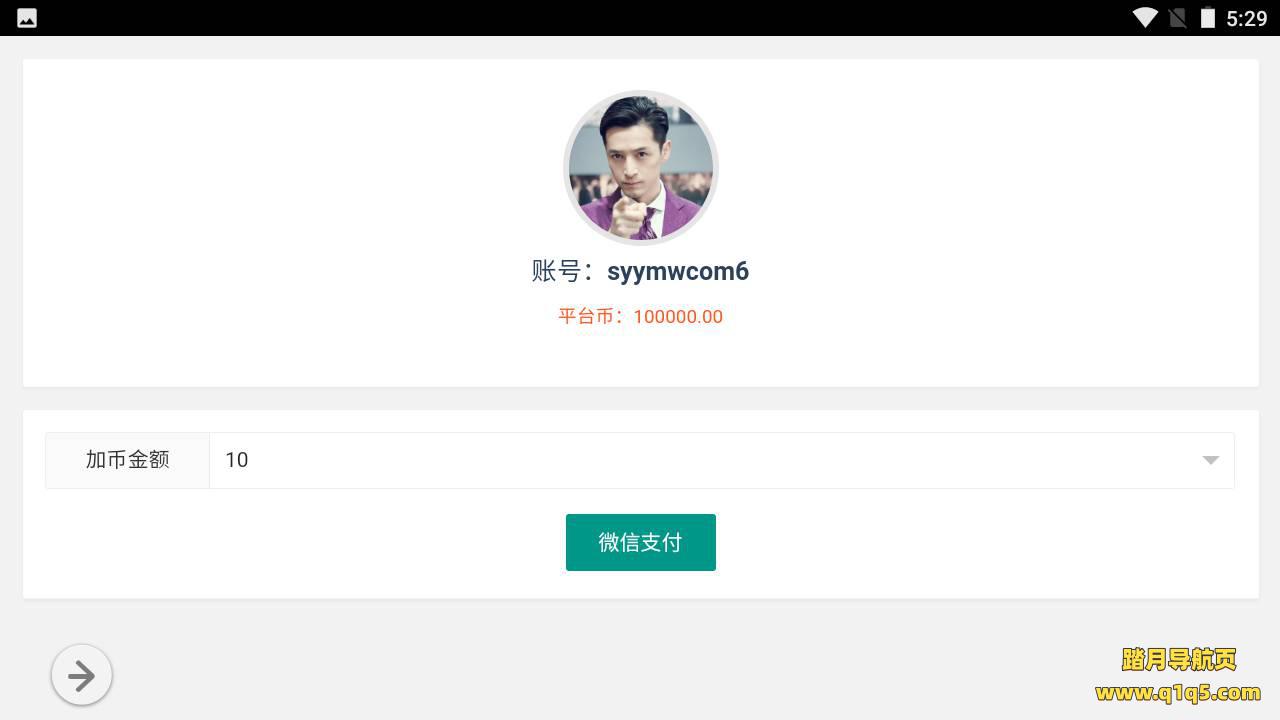Expand the 加币金额 amount dropdown
Image resolution: width=1280 pixels, height=720 pixels.
(x=1209, y=460)
